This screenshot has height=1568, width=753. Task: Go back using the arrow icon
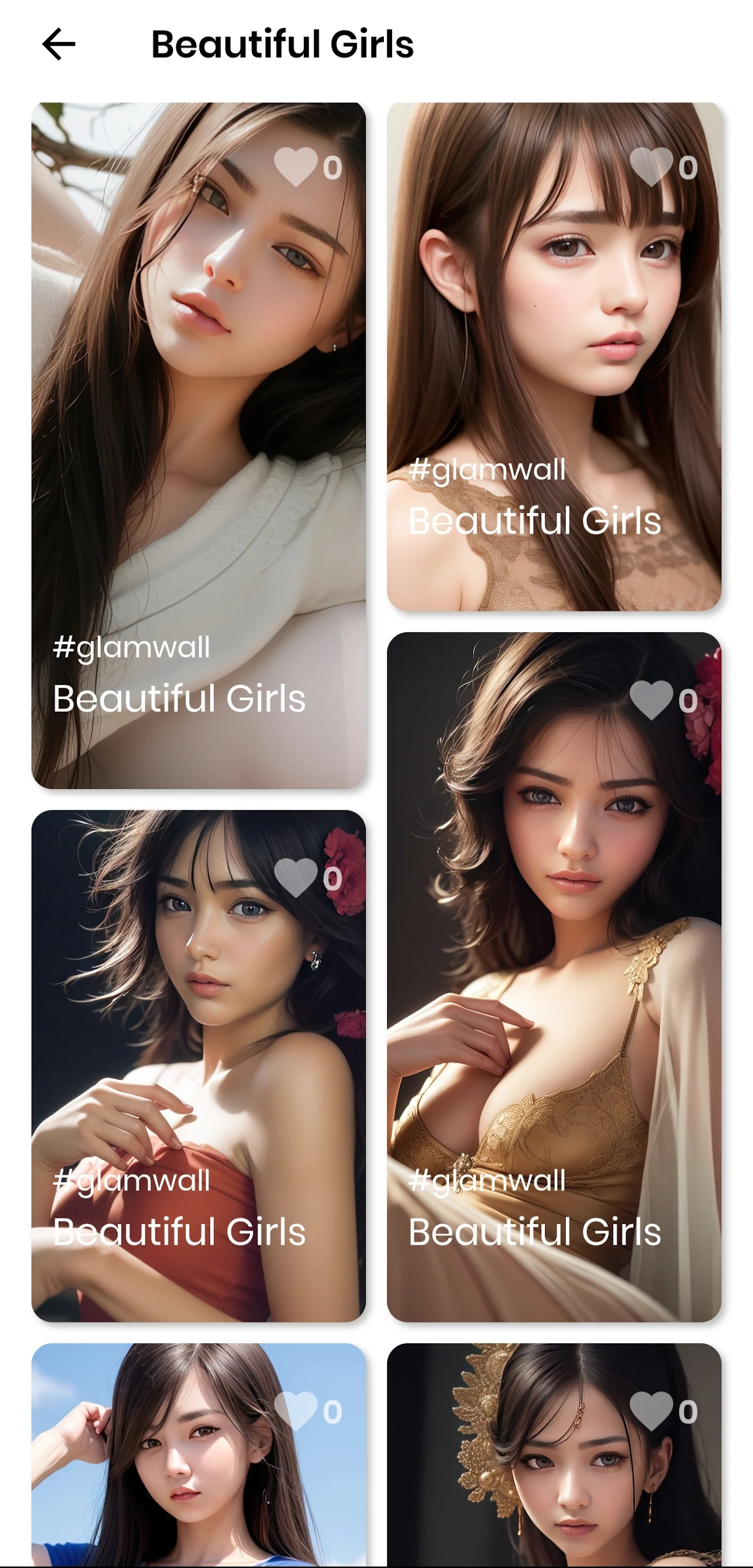point(58,45)
